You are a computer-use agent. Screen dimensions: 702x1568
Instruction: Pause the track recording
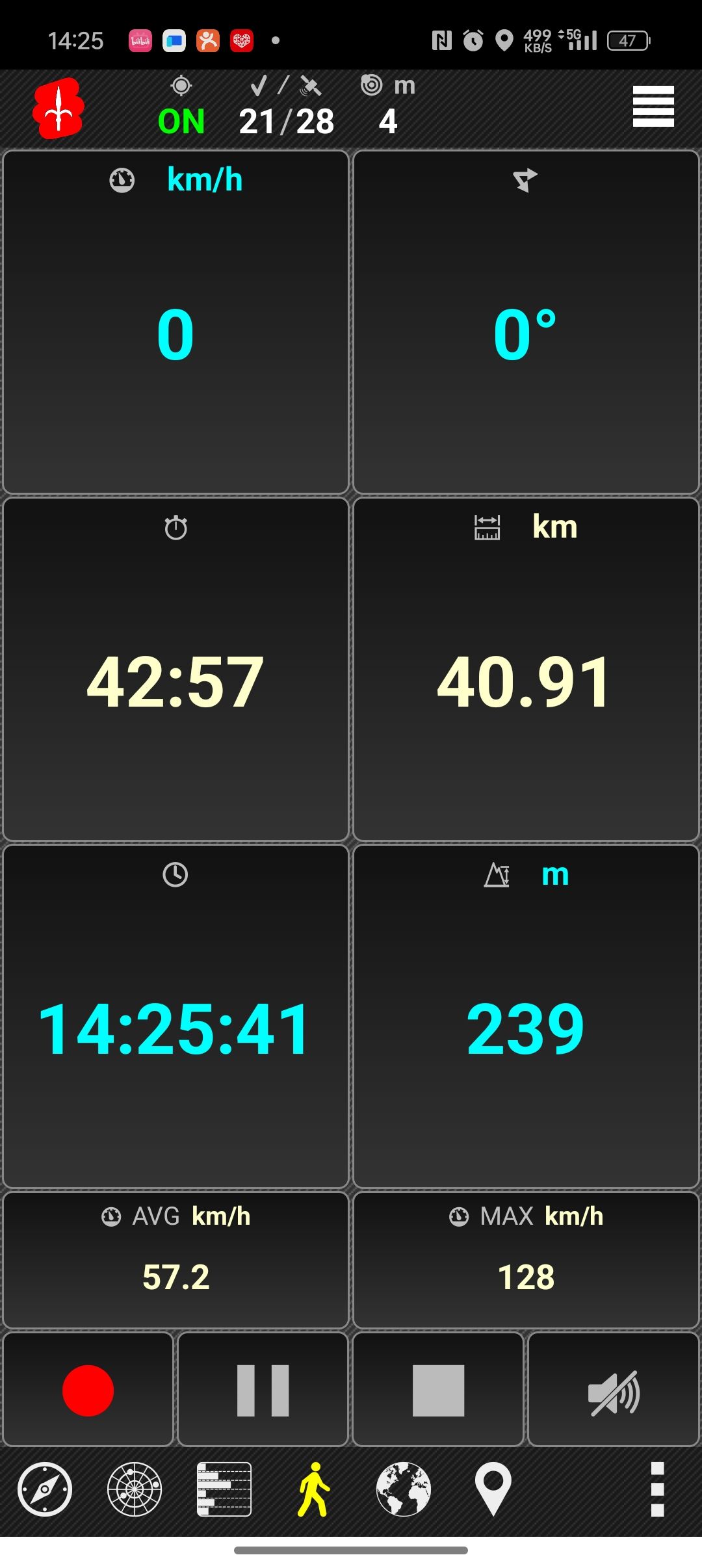pos(263,1391)
